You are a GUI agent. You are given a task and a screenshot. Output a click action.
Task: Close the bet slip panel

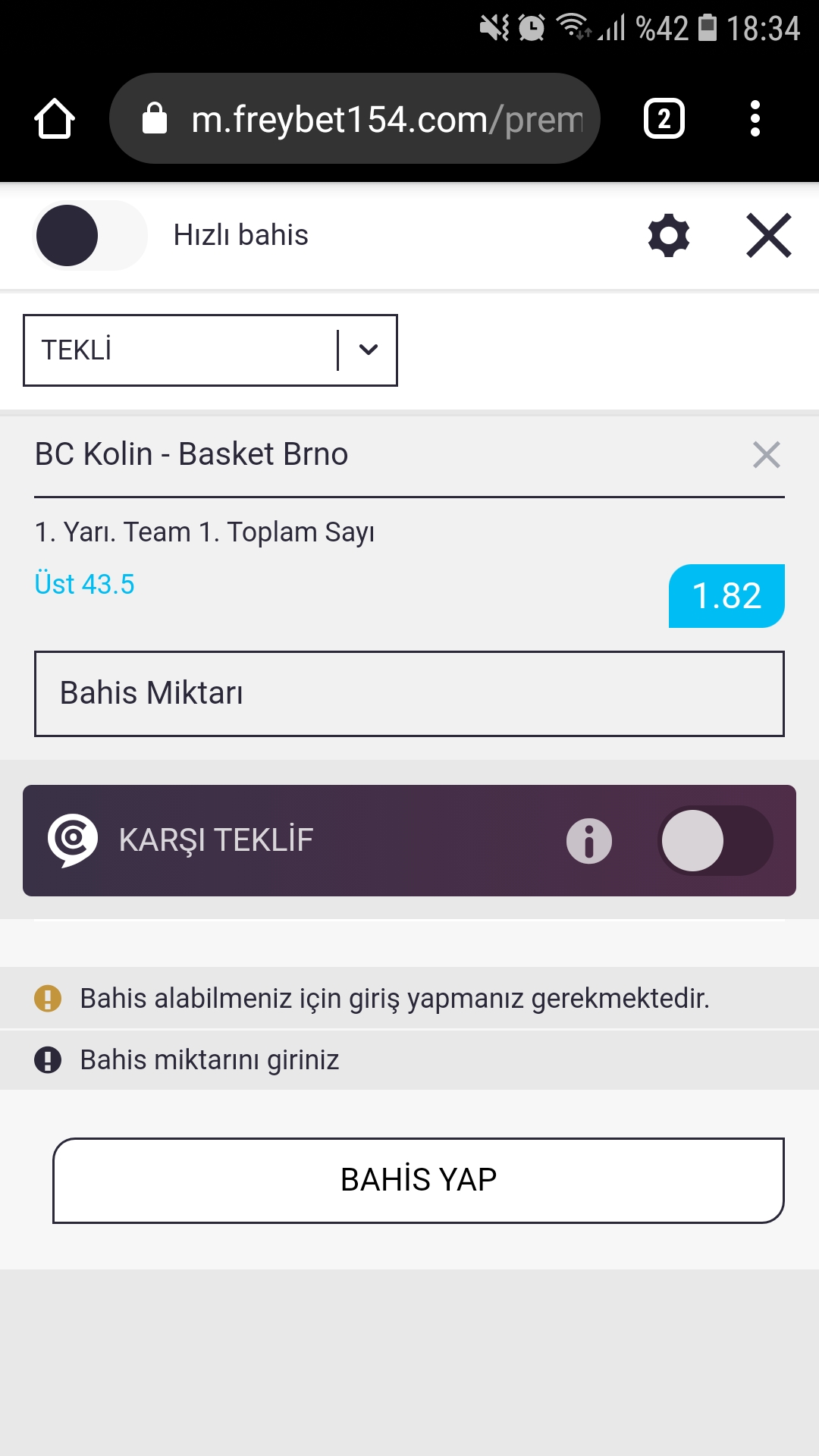[x=769, y=236]
